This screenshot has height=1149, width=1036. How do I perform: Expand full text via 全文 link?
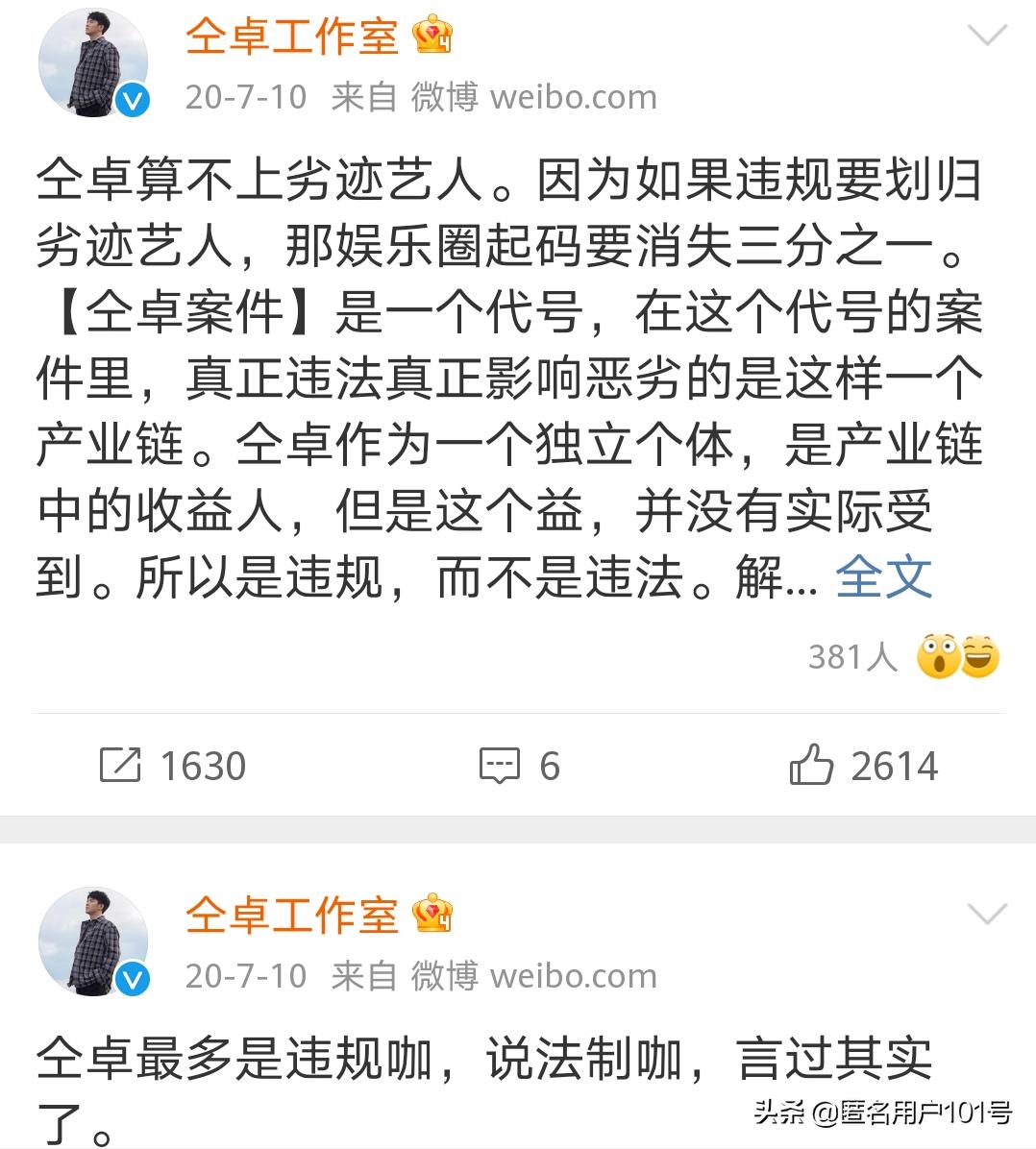pyautogui.click(x=883, y=576)
